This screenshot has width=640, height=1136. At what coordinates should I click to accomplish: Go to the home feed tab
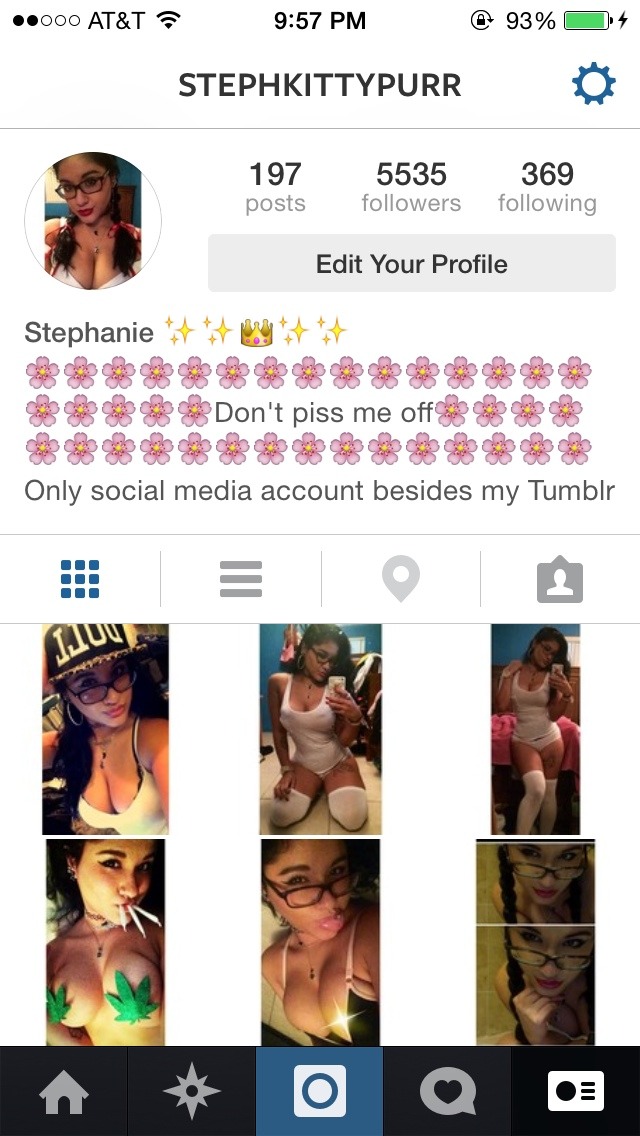point(63,1091)
